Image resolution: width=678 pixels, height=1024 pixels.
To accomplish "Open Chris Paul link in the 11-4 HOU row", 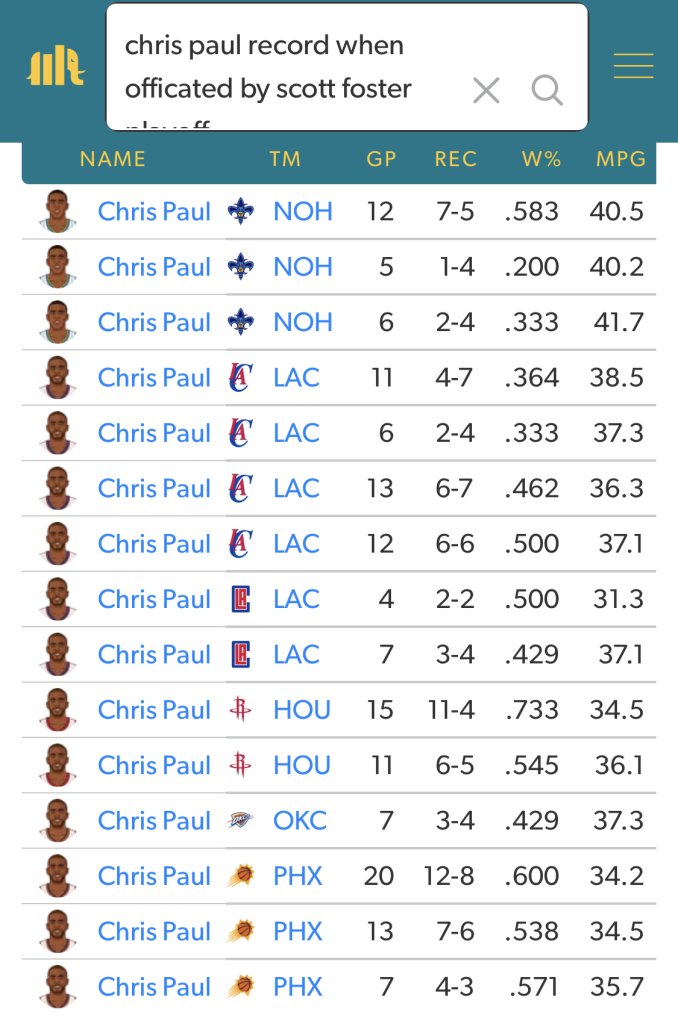I will pyautogui.click(x=154, y=710).
